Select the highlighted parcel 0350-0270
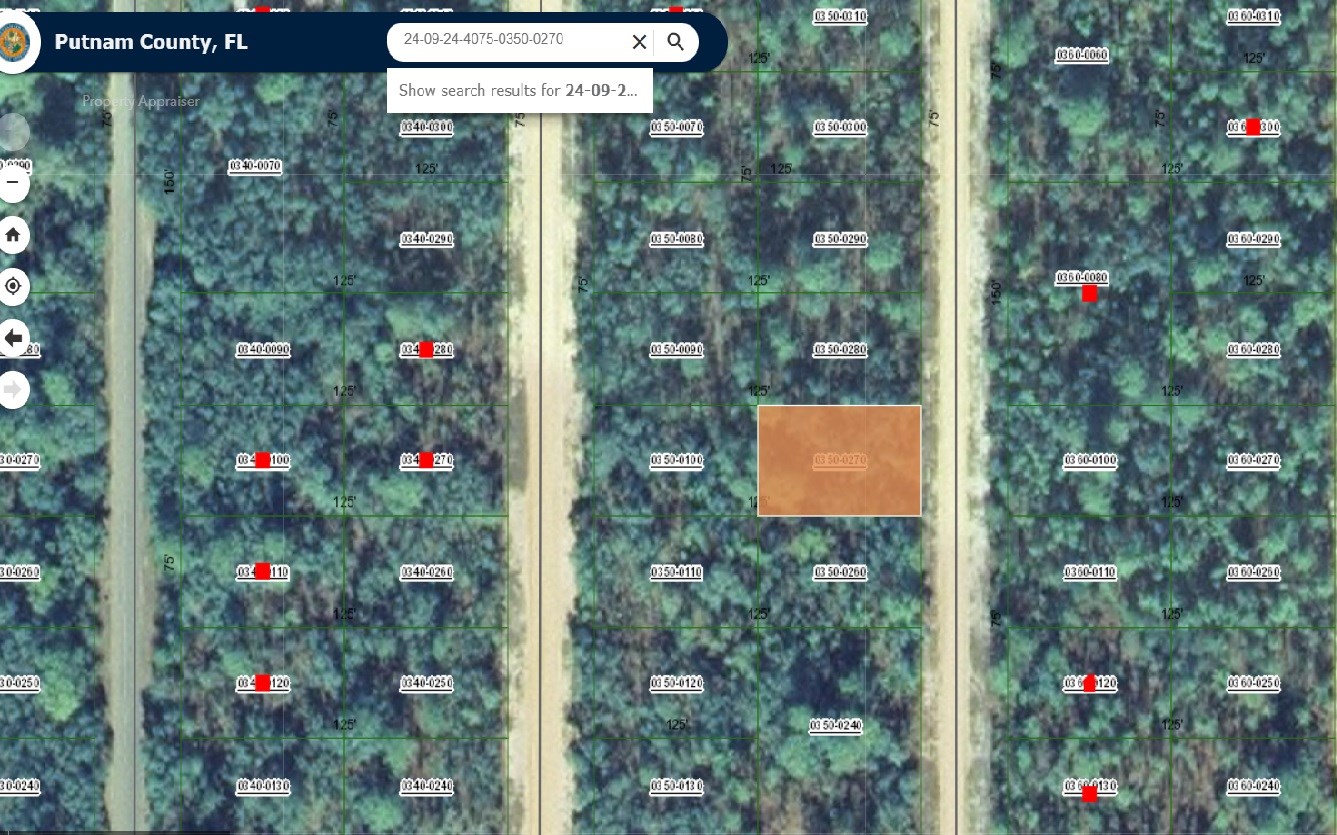The height and width of the screenshot is (835, 1337). pos(839,461)
